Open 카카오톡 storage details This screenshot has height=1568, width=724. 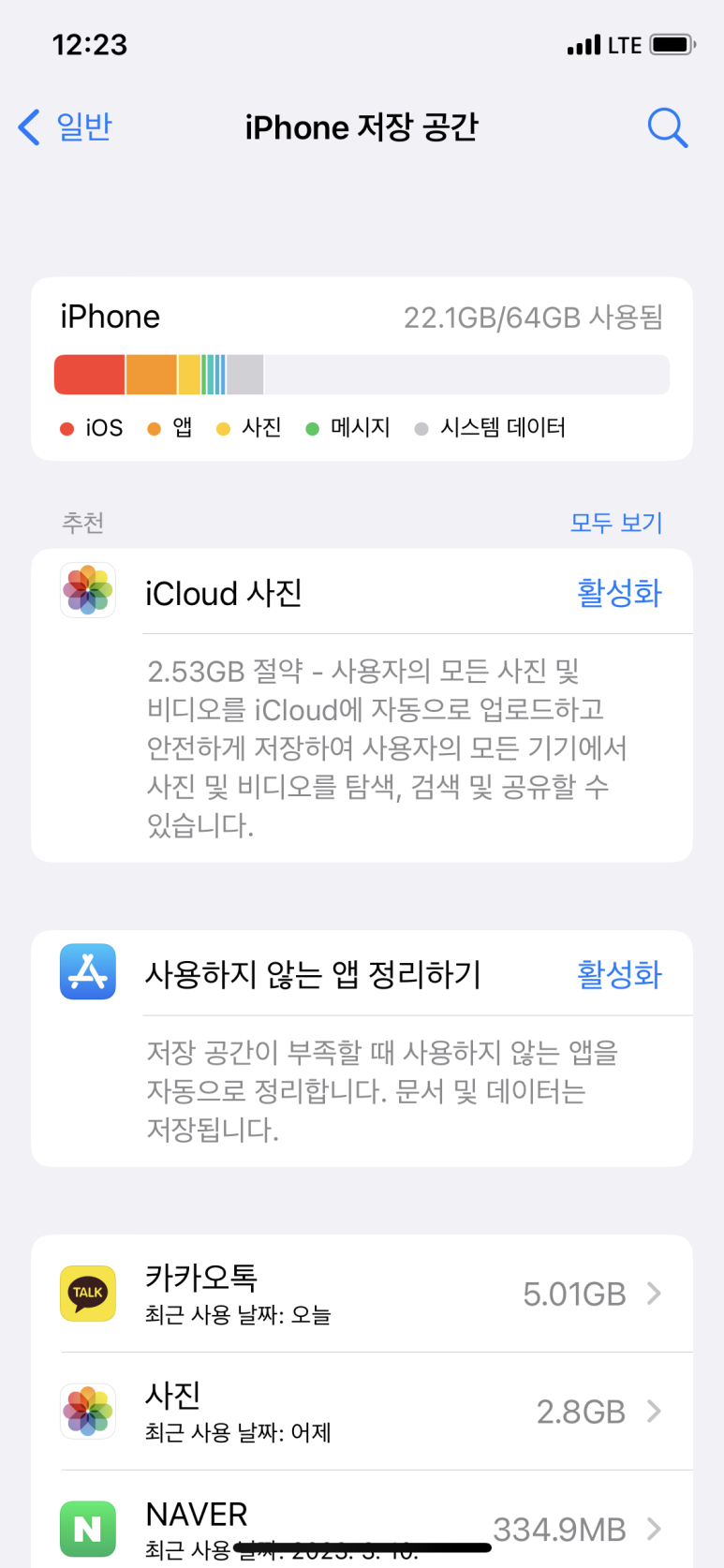pyautogui.click(x=362, y=1294)
